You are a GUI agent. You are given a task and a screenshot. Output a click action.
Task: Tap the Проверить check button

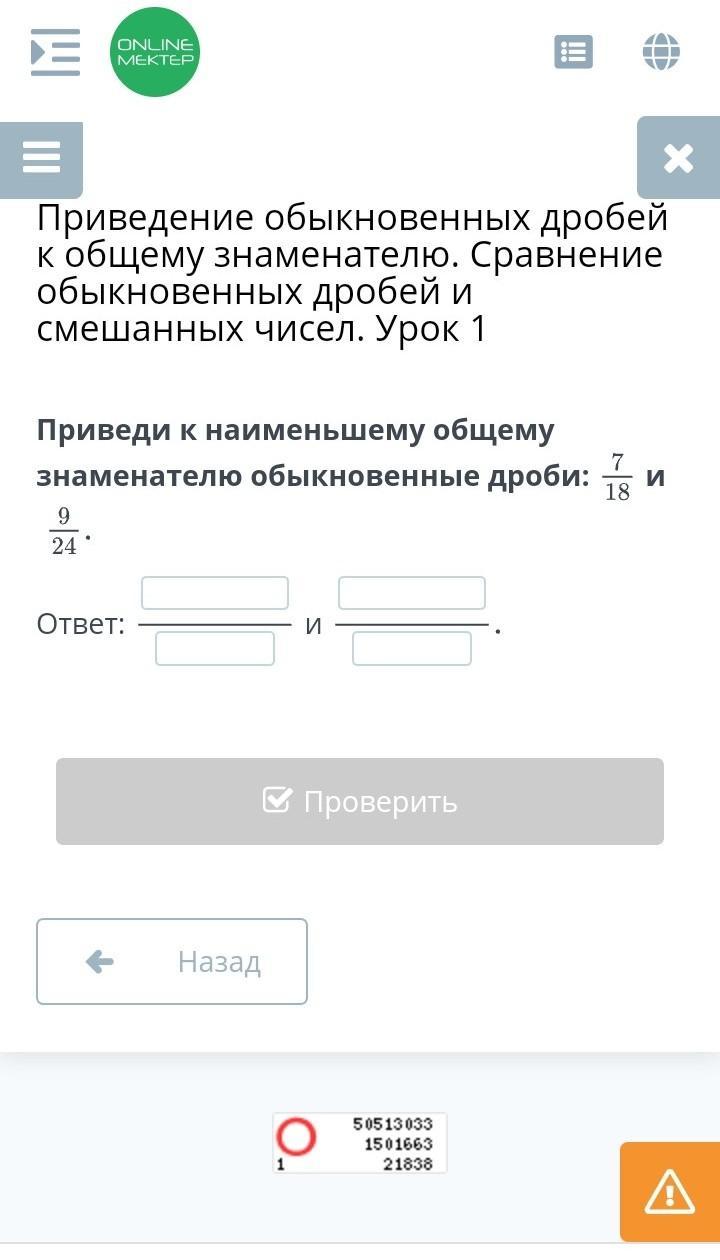click(x=360, y=801)
